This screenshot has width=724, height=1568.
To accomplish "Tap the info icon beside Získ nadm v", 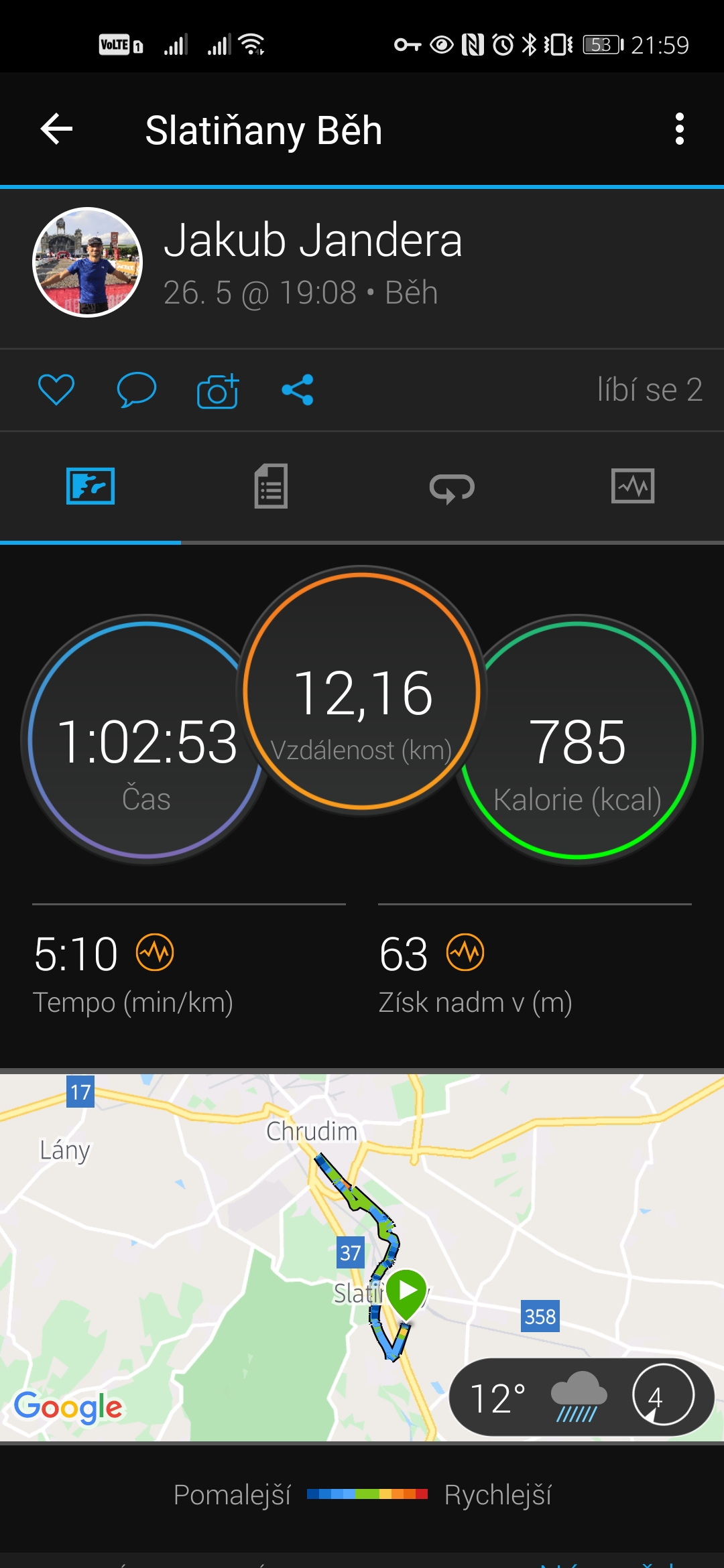I will [x=466, y=952].
